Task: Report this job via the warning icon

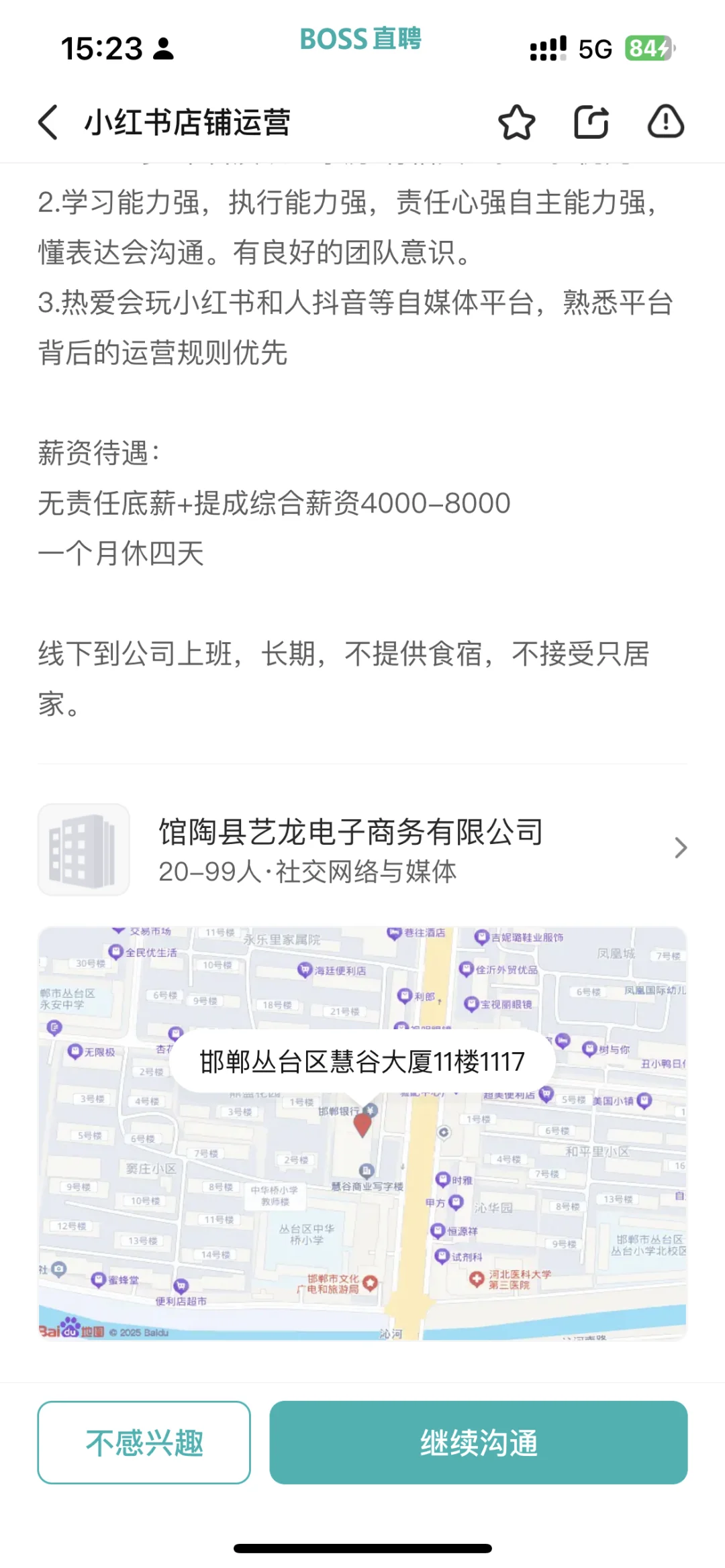Action: click(x=665, y=122)
